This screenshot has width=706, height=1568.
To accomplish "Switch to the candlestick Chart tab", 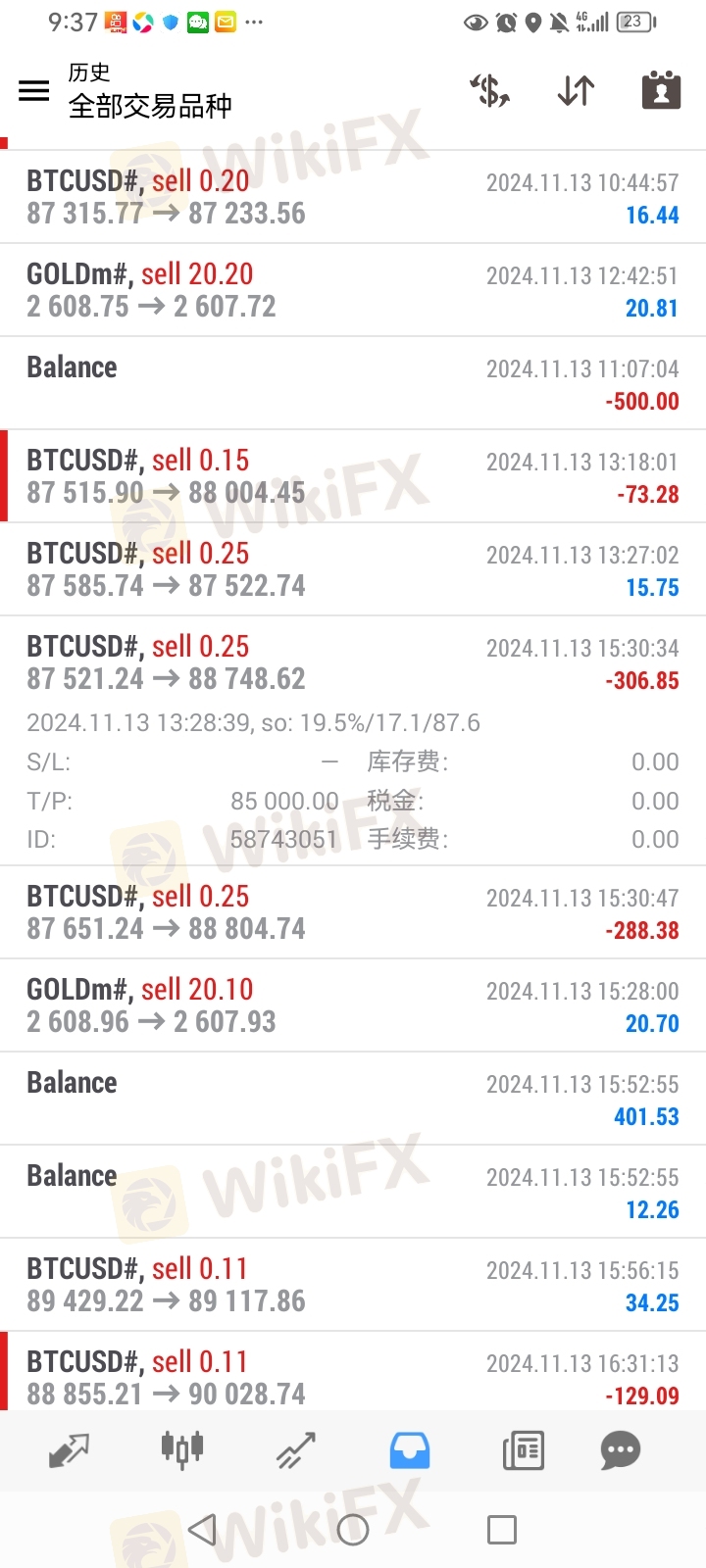I will tap(182, 1449).
